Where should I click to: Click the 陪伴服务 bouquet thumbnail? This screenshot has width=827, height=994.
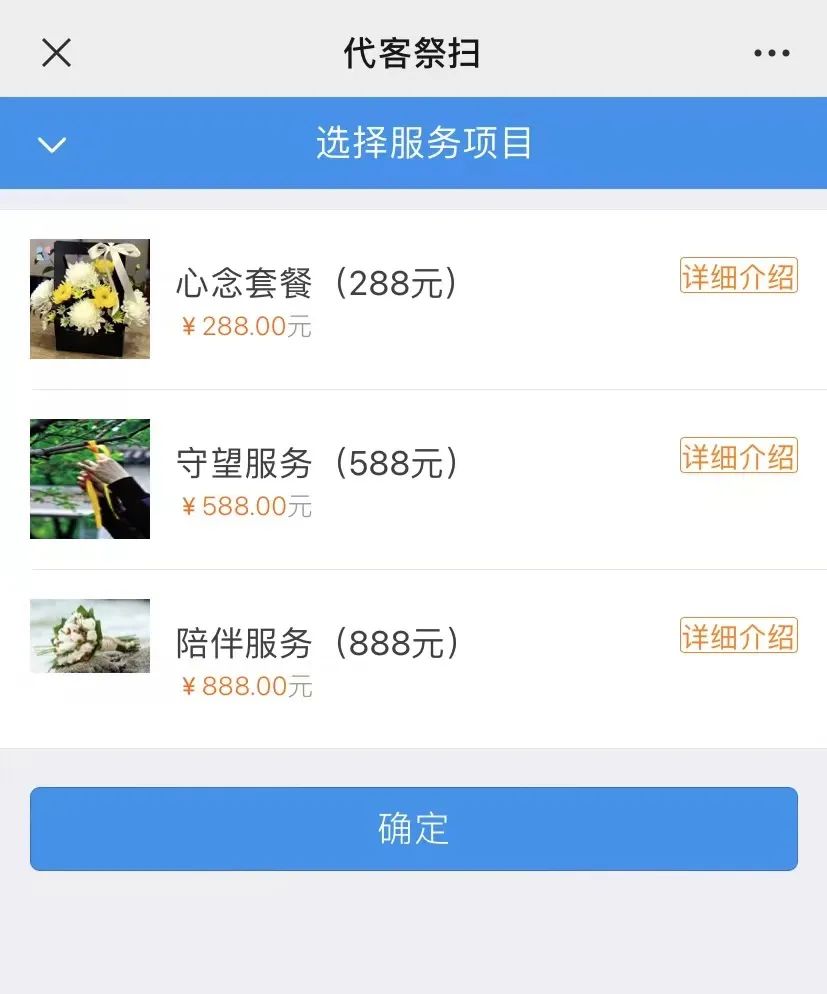pos(89,636)
